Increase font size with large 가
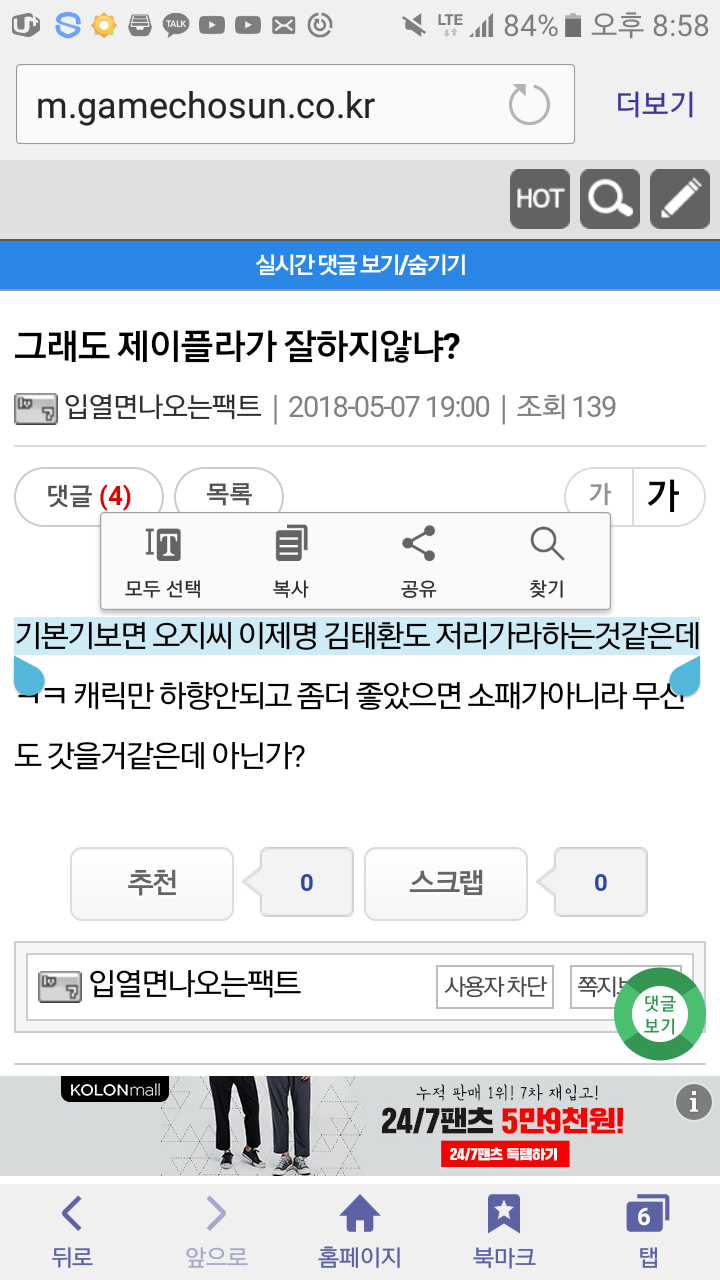 click(x=662, y=495)
